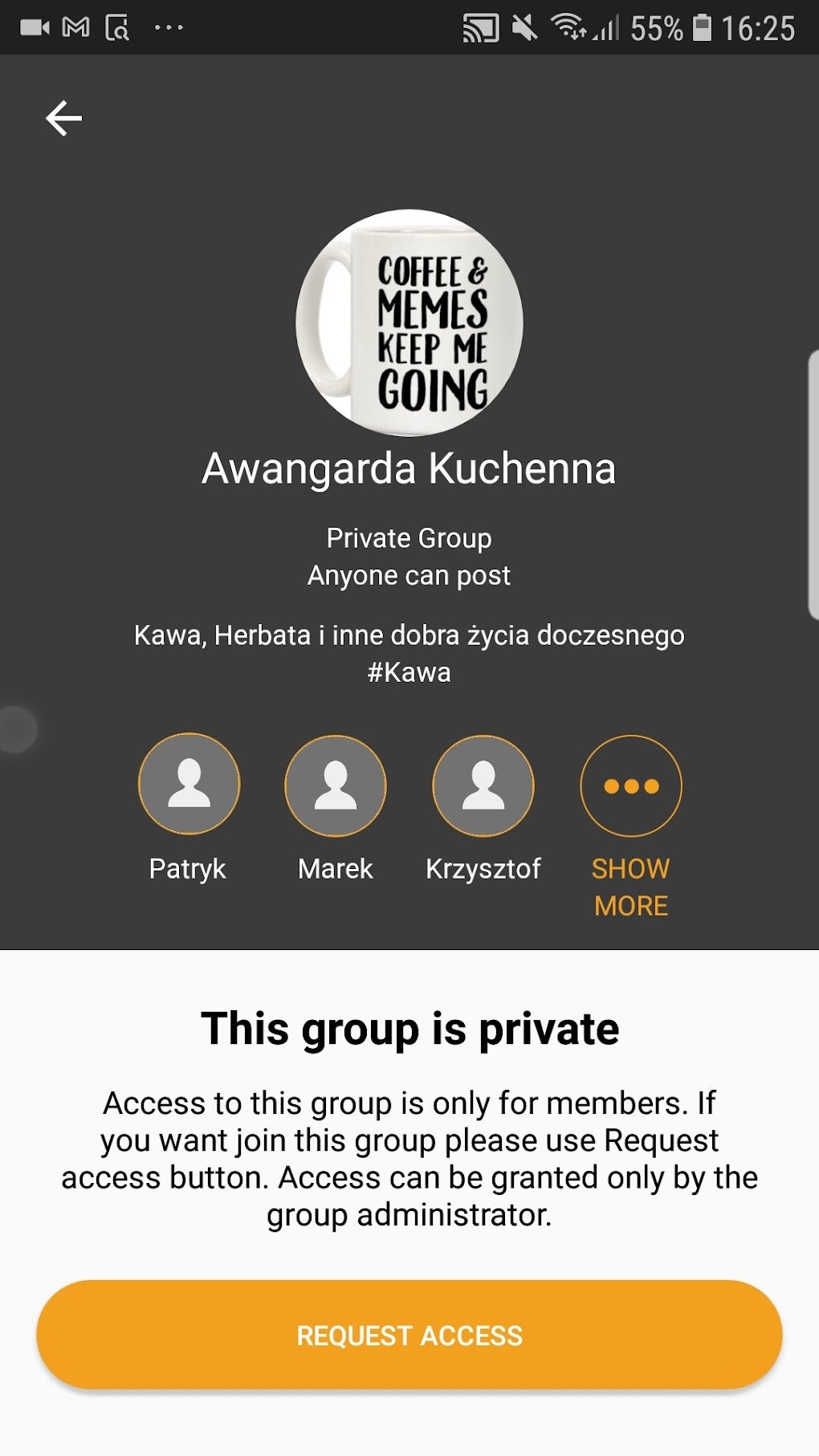Go back using the arrow icon
The image size is (819, 1456).
click(63, 119)
